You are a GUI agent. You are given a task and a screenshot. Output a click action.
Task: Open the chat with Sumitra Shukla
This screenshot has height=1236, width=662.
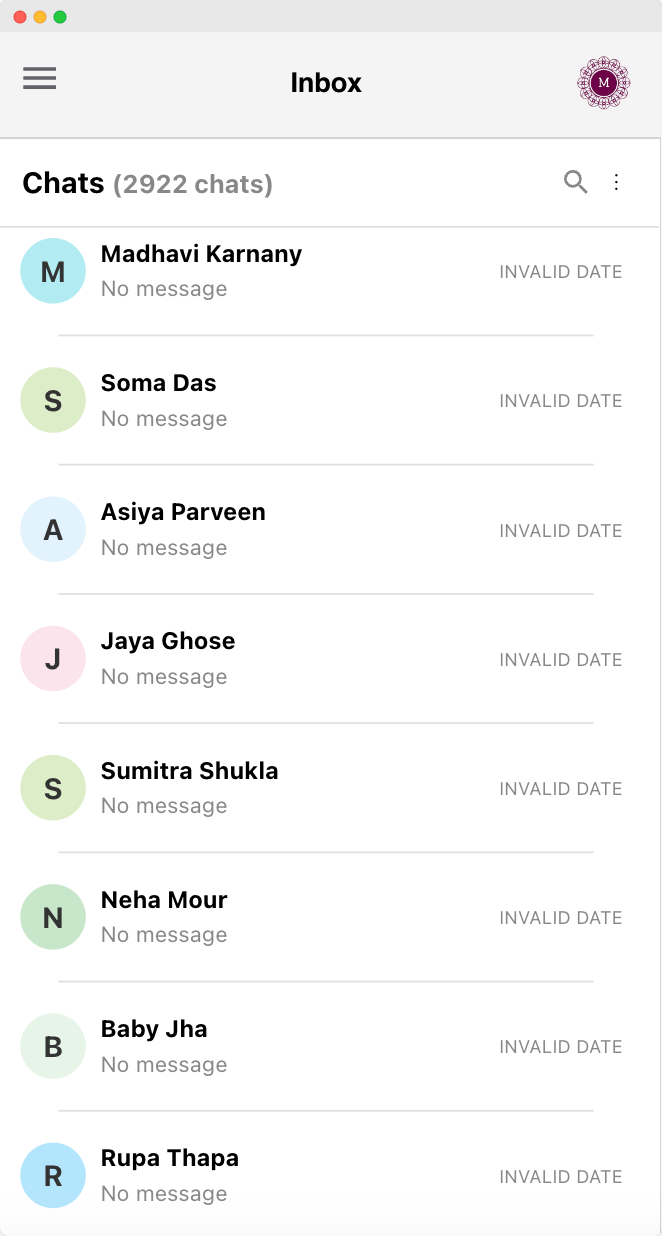point(330,788)
